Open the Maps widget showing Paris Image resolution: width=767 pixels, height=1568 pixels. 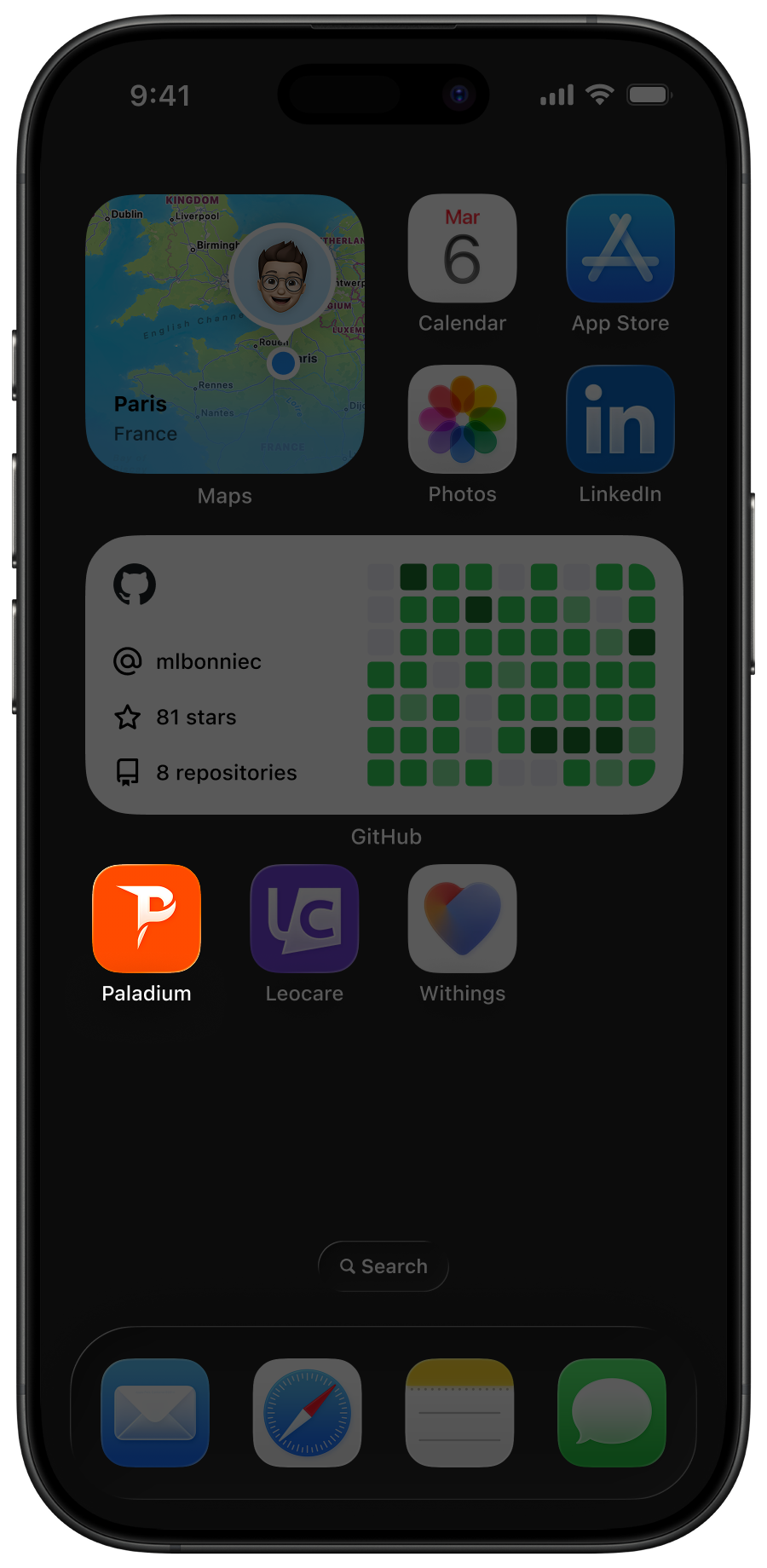pyautogui.click(x=224, y=332)
